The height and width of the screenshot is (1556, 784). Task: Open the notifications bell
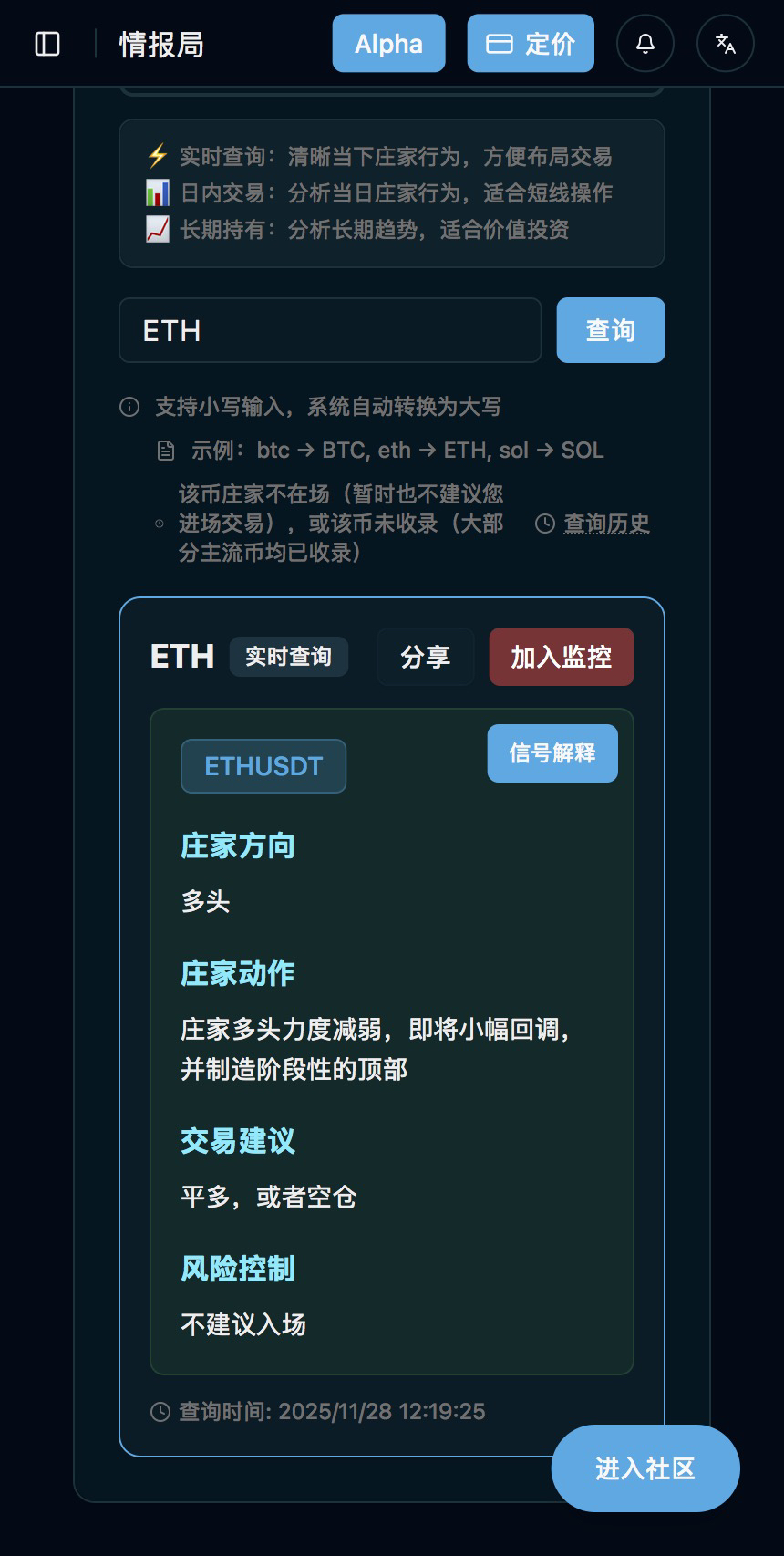click(645, 44)
